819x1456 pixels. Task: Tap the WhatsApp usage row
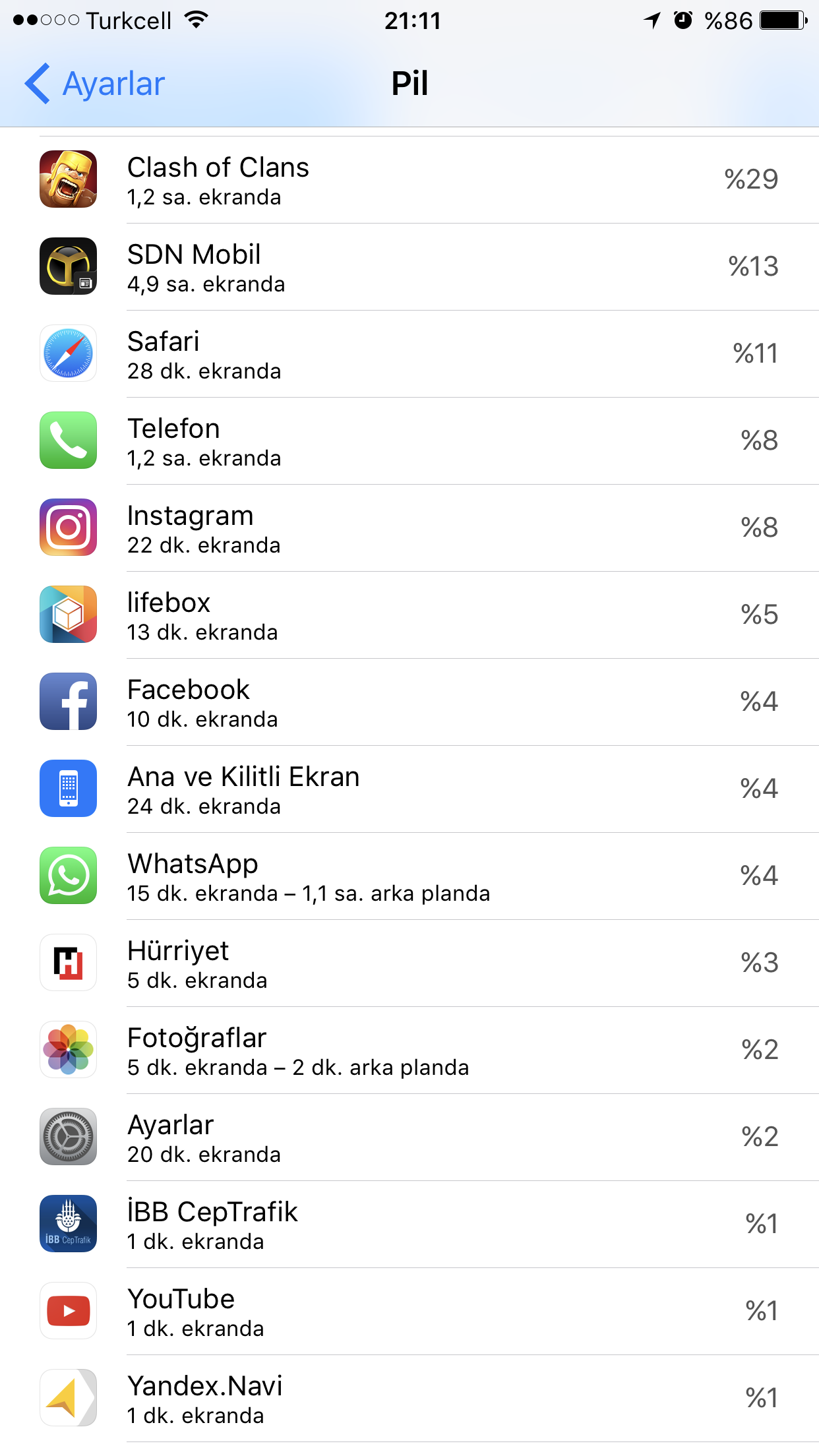pyautogui.click(x=409, y=876)
